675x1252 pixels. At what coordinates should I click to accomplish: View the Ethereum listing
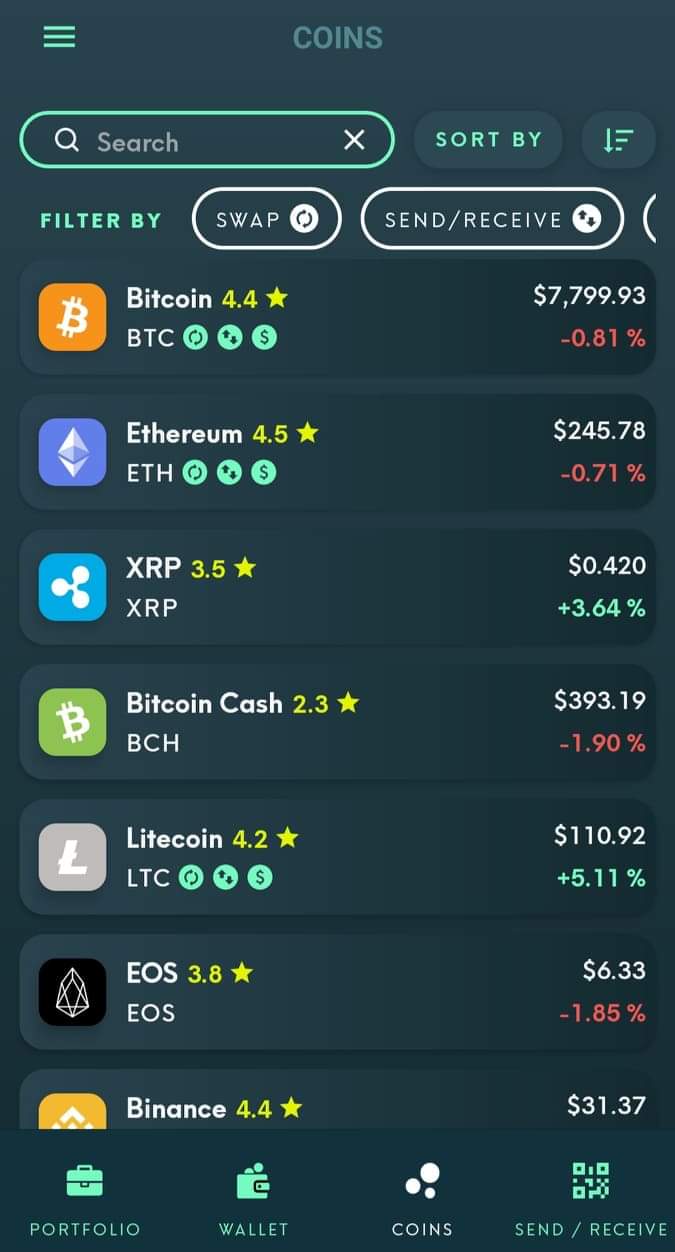click(x=337, y=452)
